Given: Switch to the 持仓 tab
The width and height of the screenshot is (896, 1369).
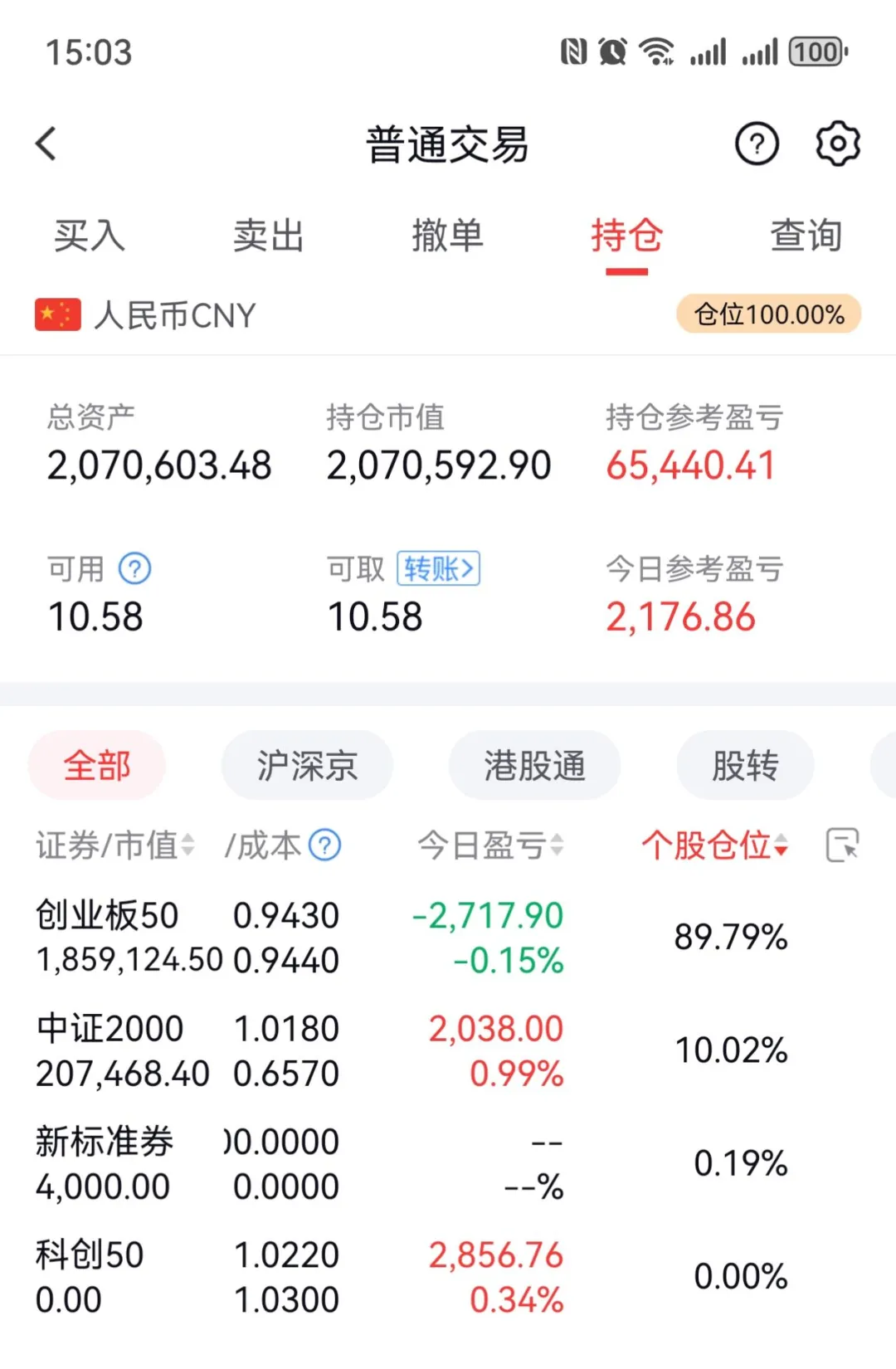Looking at the screenshot, I should point(626,236).
